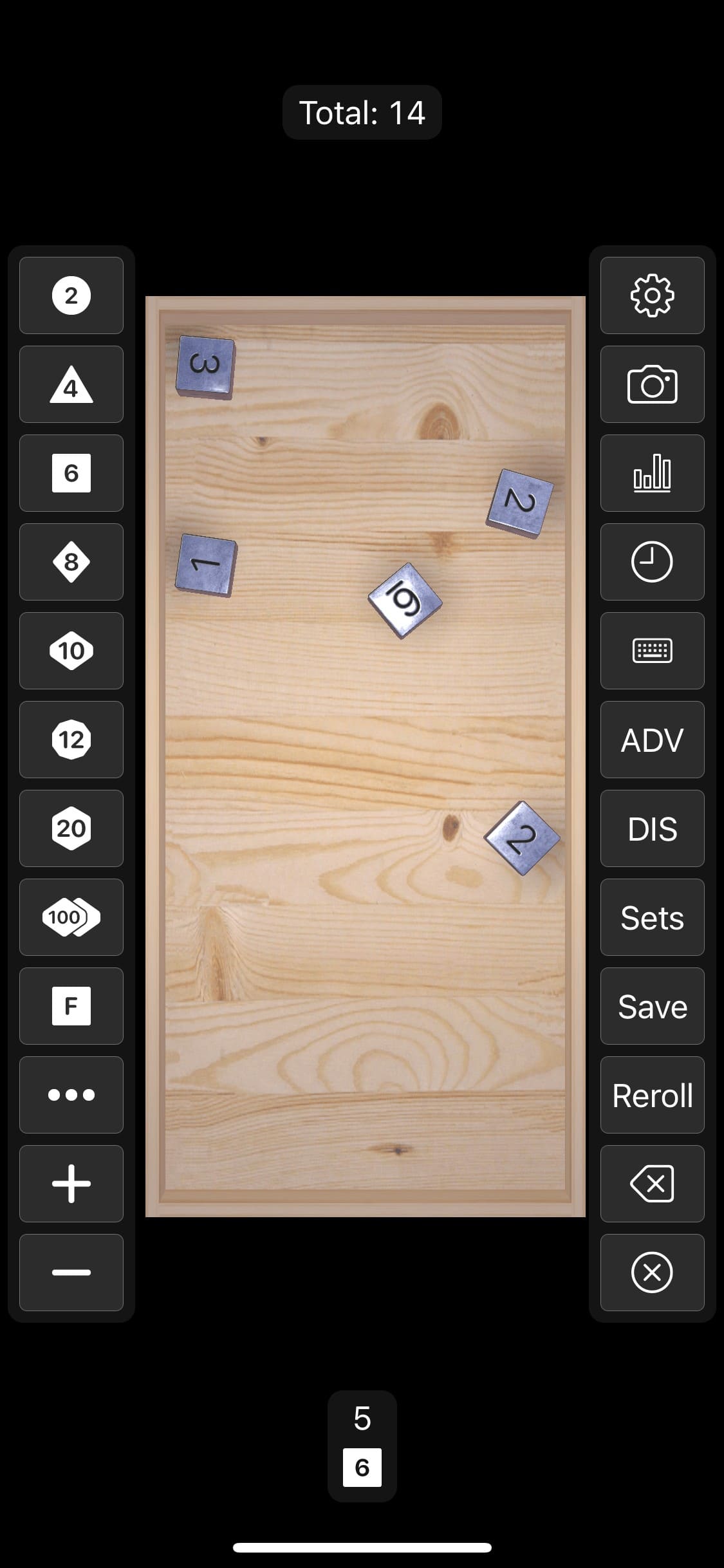Roll with disadvantage using DIS
Viewport: 724px width, 1568px height.
pos(652,828)
